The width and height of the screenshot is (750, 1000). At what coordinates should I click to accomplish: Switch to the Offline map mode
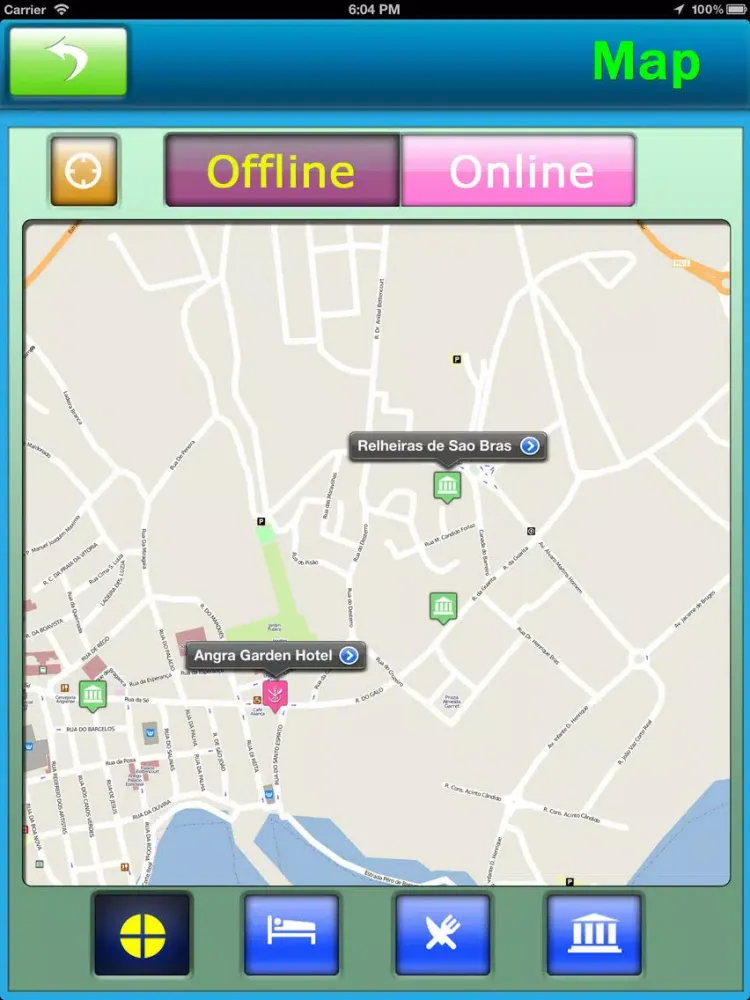click(x=282, y=171)
